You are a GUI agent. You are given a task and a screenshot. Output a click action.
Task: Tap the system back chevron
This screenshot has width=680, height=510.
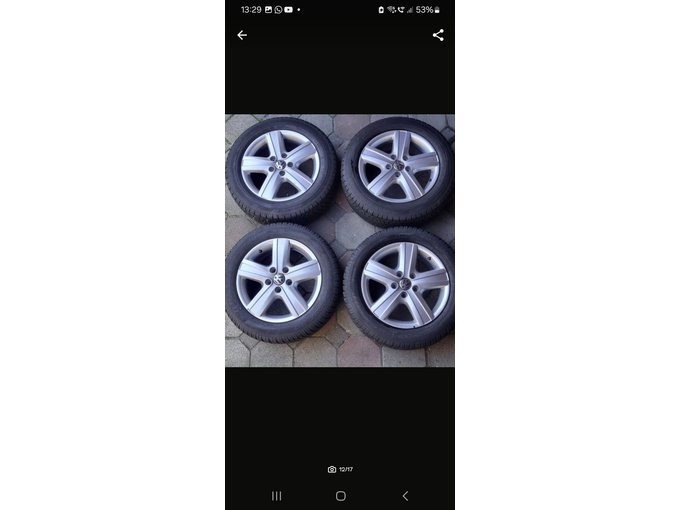(405, 496)
